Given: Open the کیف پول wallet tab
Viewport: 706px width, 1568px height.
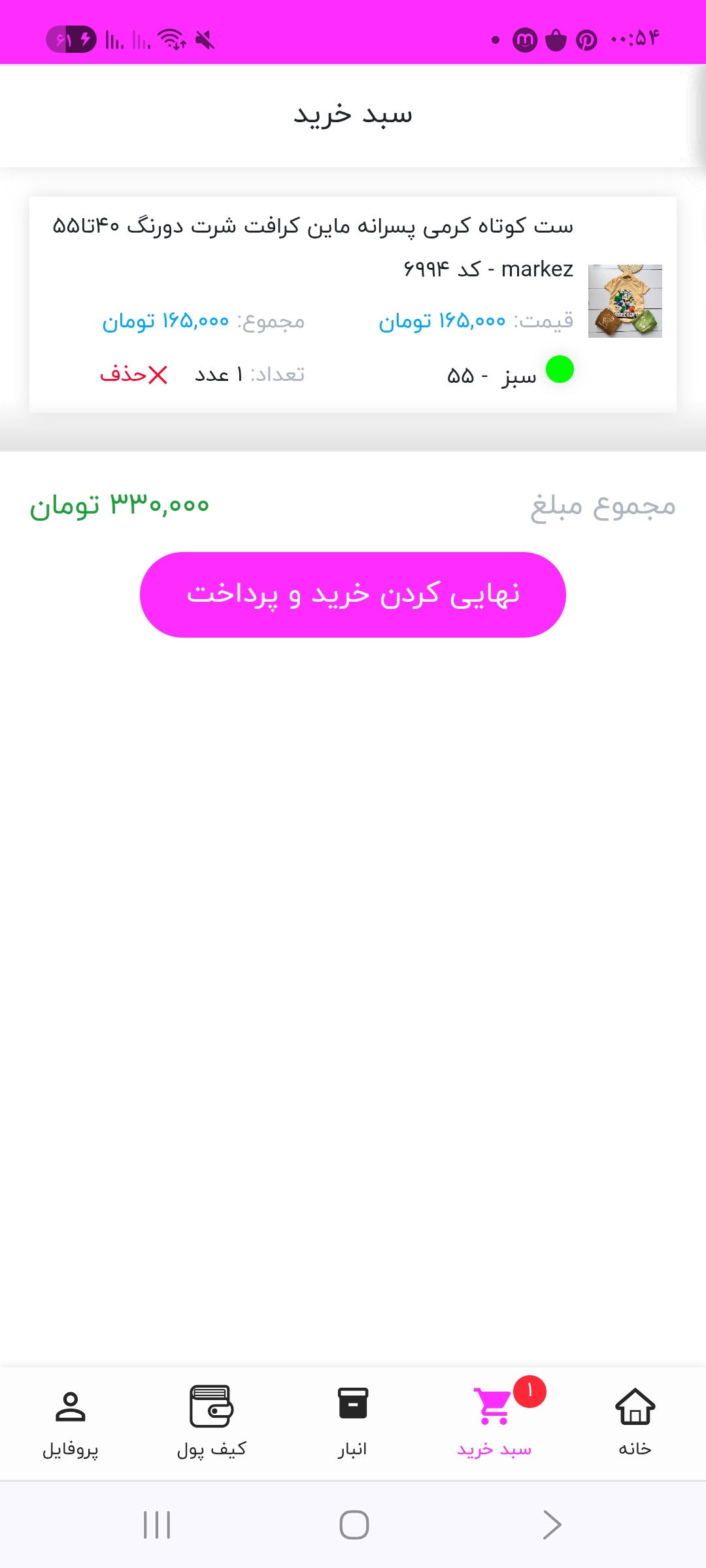Looking at the screenshot, I should pyautogui.click(x=211, y=1422).
